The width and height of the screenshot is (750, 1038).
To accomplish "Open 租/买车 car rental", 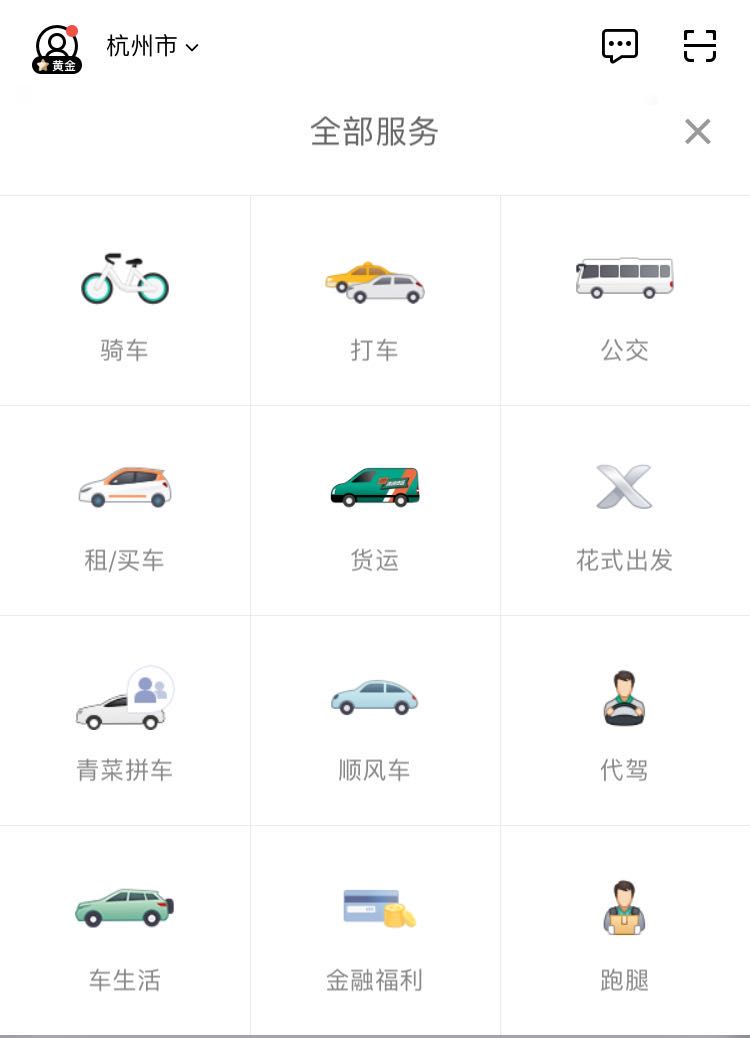I will (x=124, y=510).
